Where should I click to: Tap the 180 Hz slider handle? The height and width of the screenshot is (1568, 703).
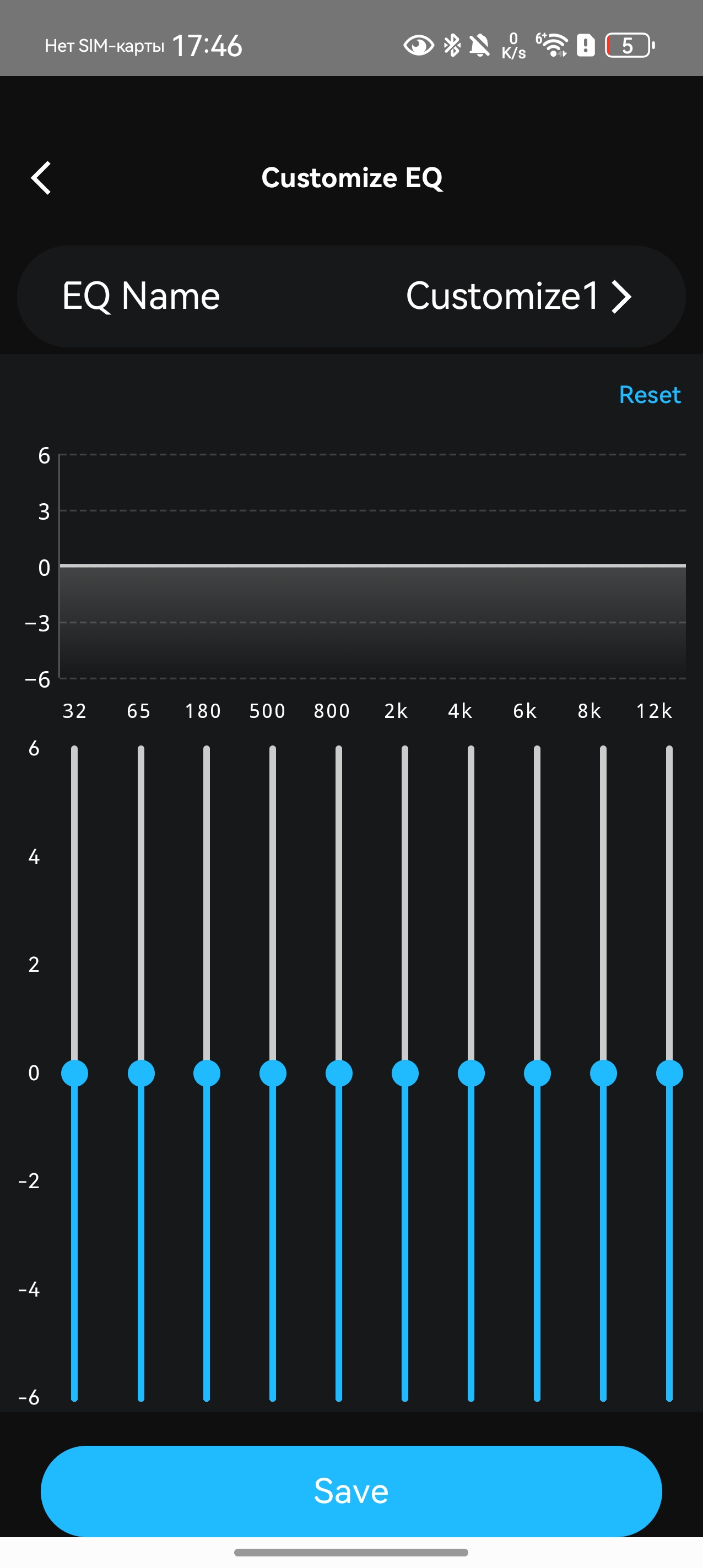coord(207,1073)
